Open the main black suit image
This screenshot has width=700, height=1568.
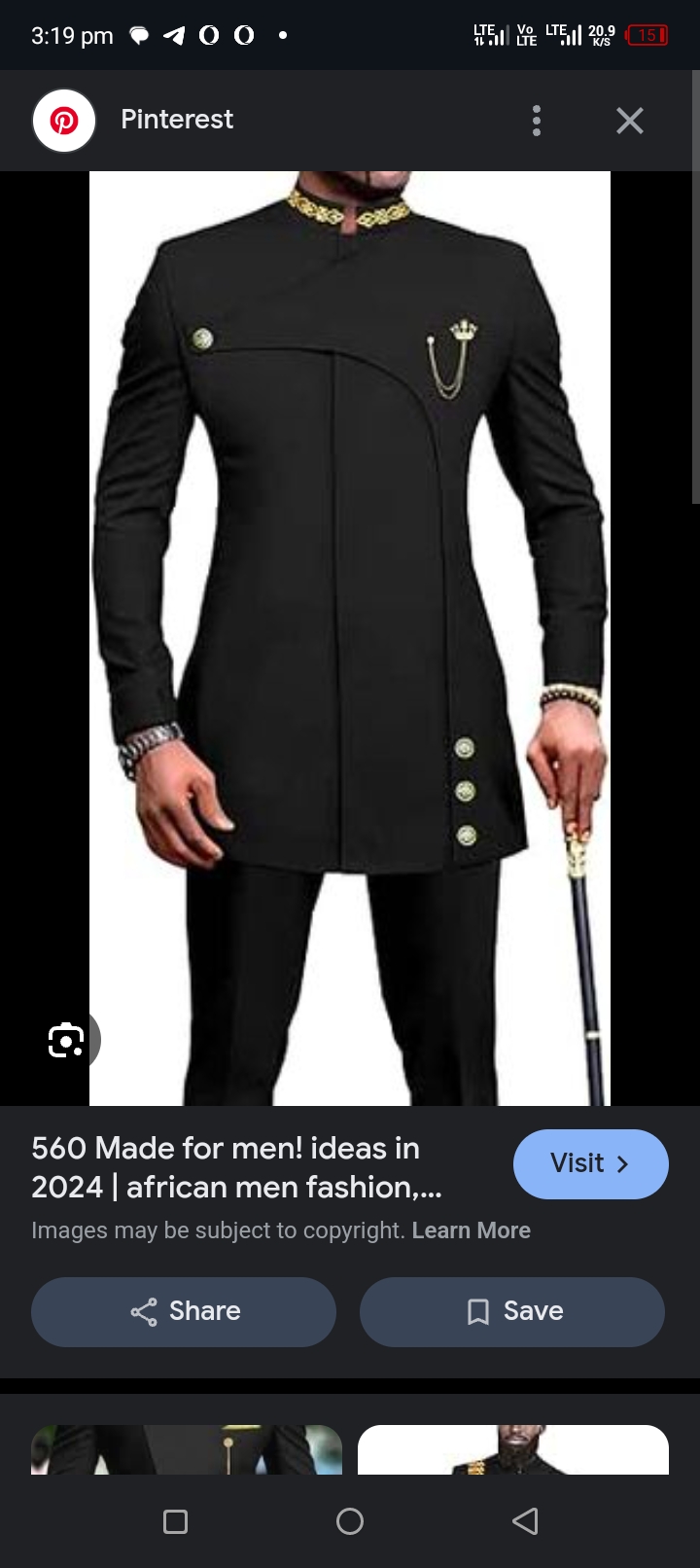coord(350,638)
